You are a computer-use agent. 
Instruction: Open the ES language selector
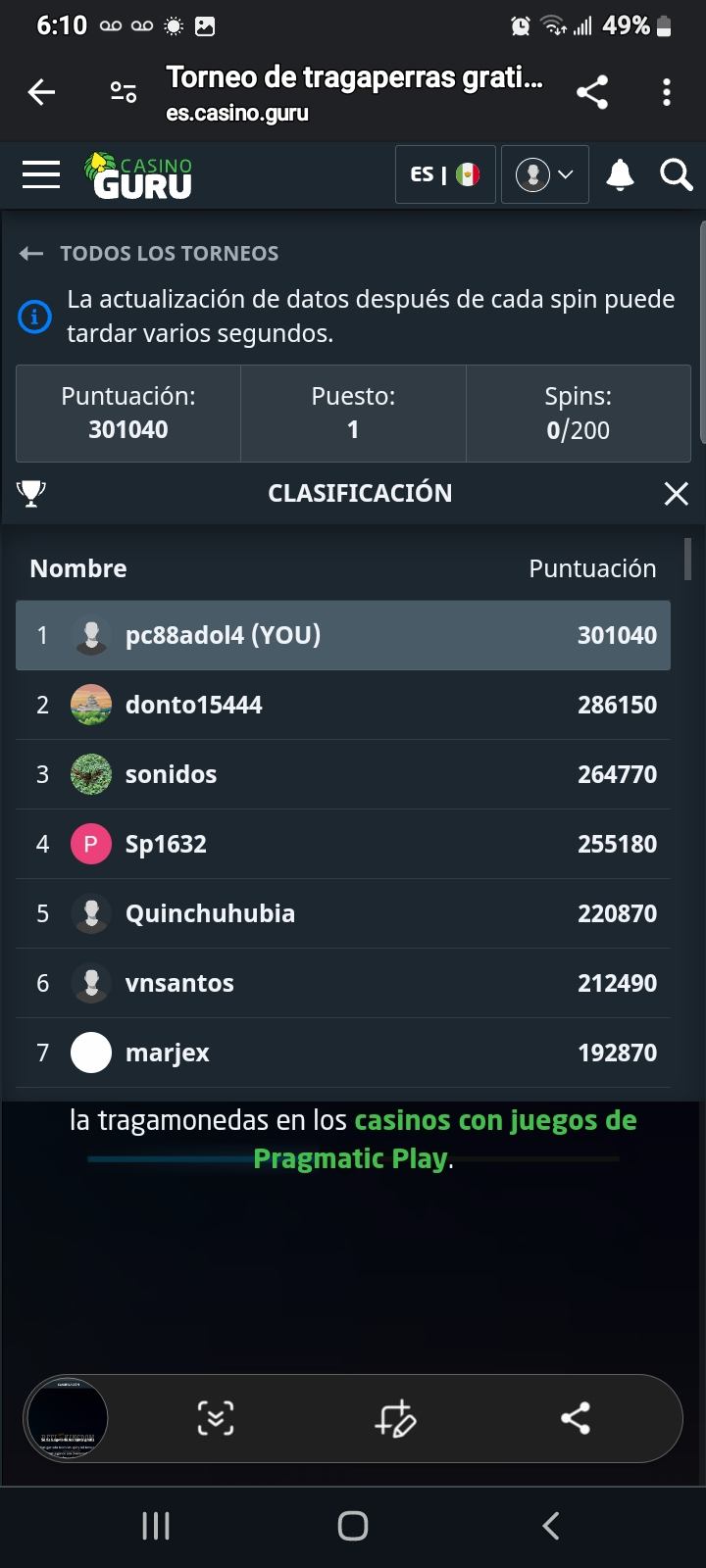(445, 173)
